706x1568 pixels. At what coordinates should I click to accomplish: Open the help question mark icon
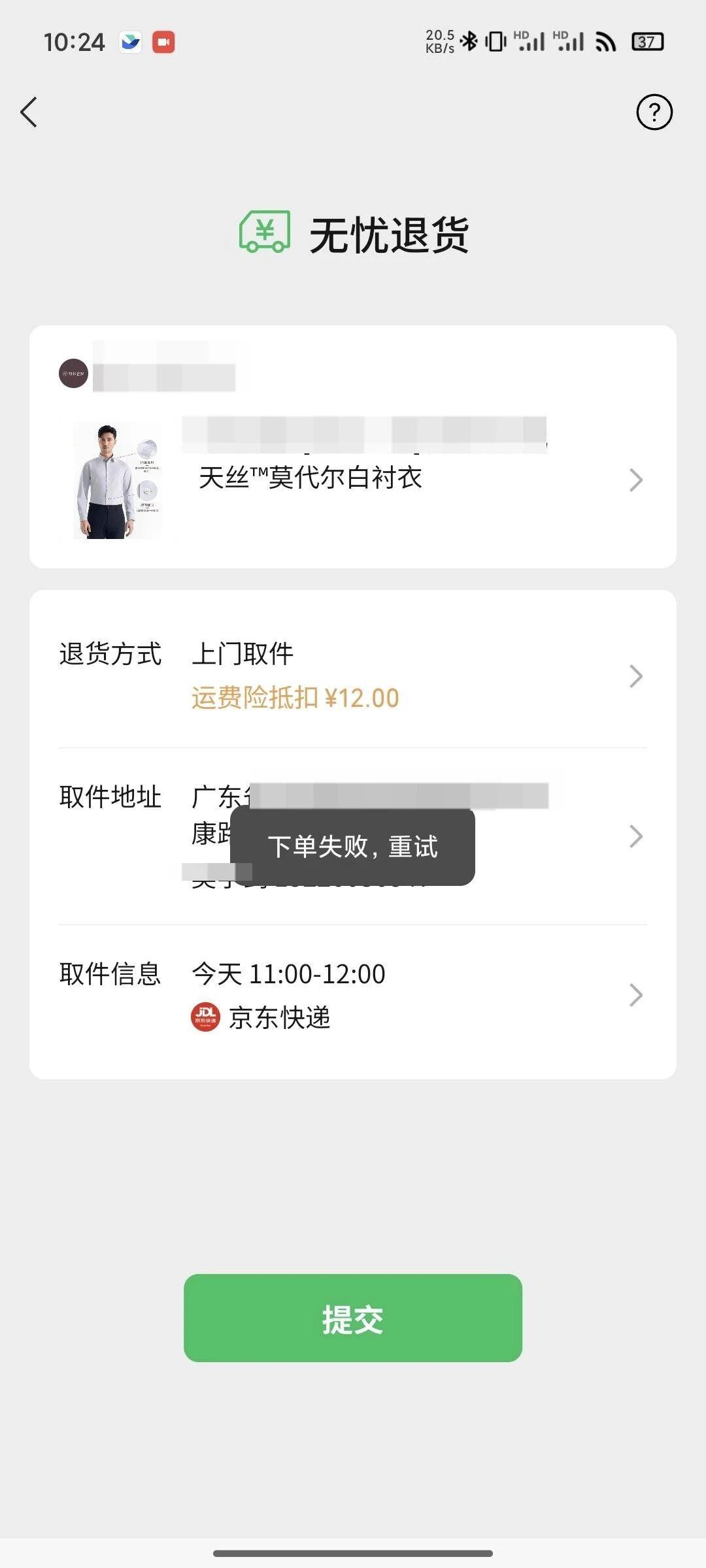(x=654, y=112)
